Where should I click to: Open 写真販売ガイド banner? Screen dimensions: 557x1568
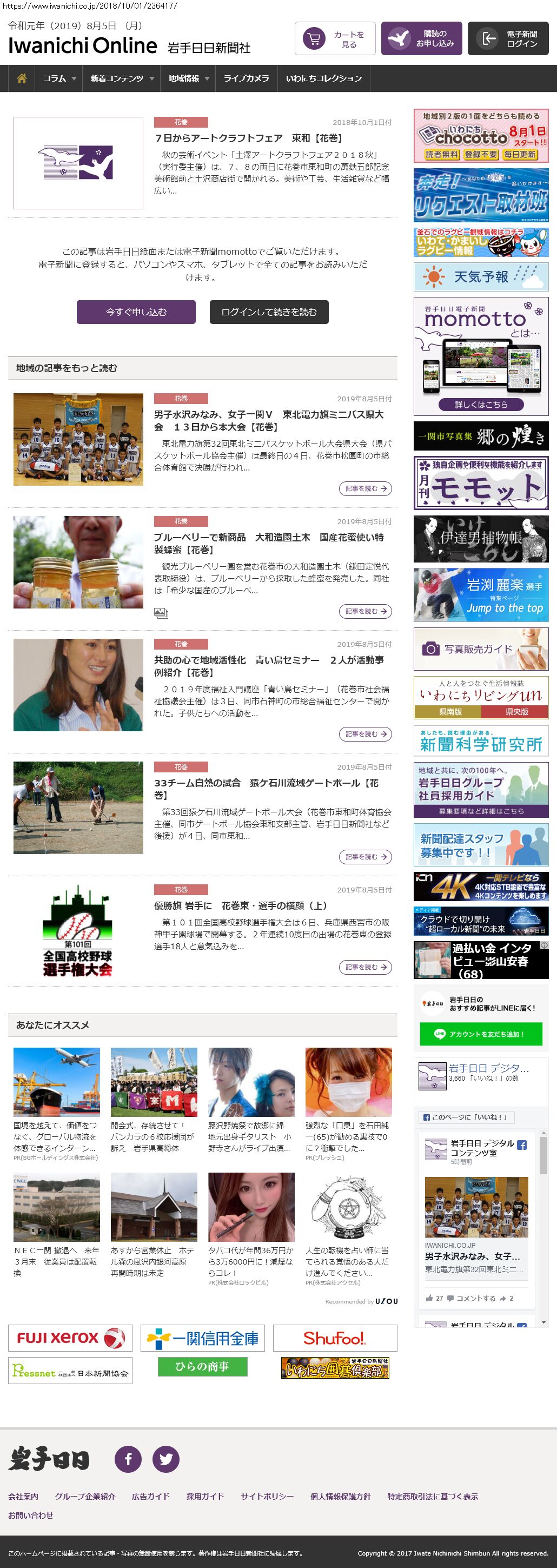point(480,649)
